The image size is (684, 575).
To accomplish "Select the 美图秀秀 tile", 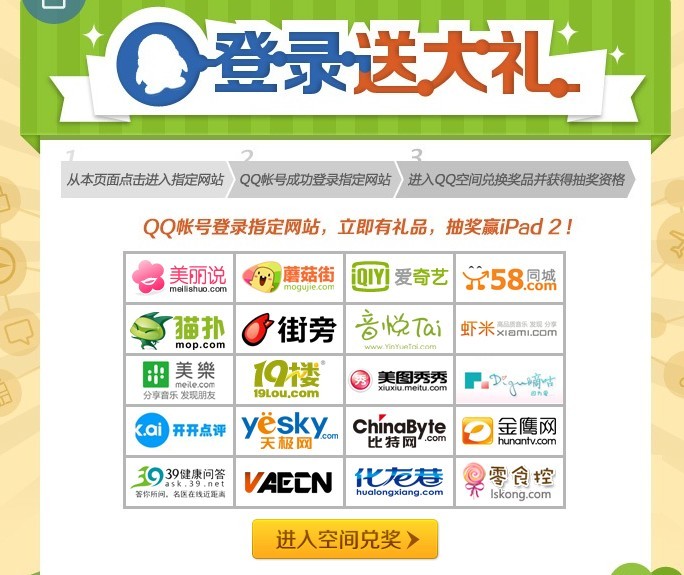I will (x=399, y=380).
